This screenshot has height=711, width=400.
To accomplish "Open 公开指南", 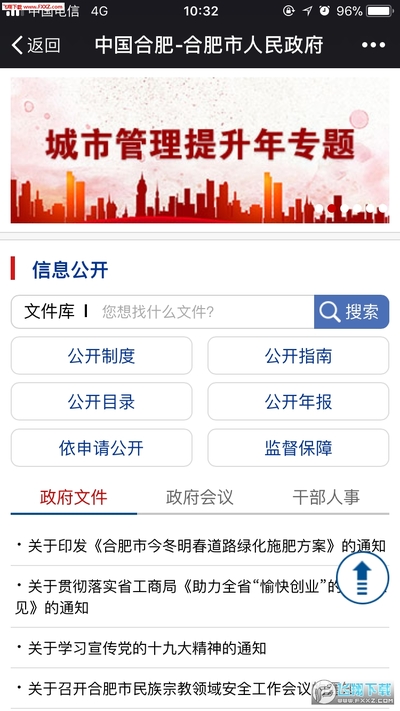I will click(x=298, y=356).
